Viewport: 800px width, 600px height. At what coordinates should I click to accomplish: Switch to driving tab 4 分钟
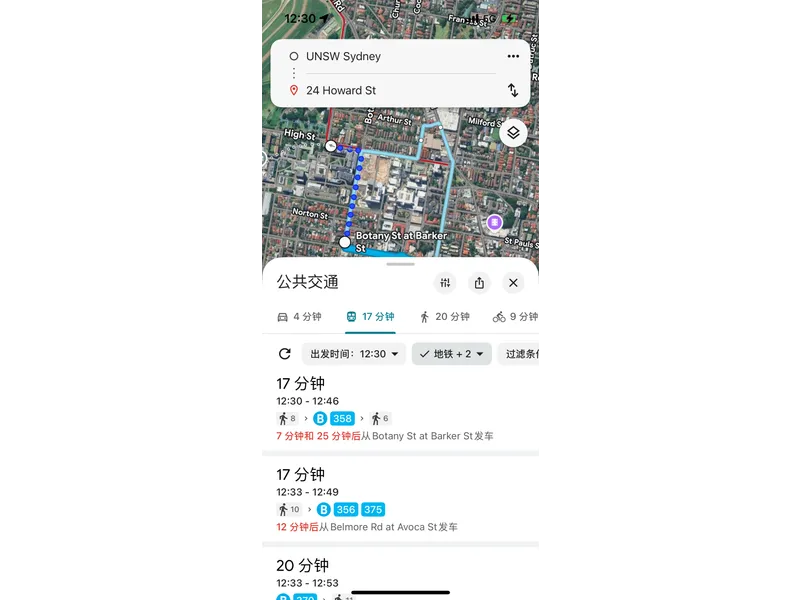[x=299, y=317]
